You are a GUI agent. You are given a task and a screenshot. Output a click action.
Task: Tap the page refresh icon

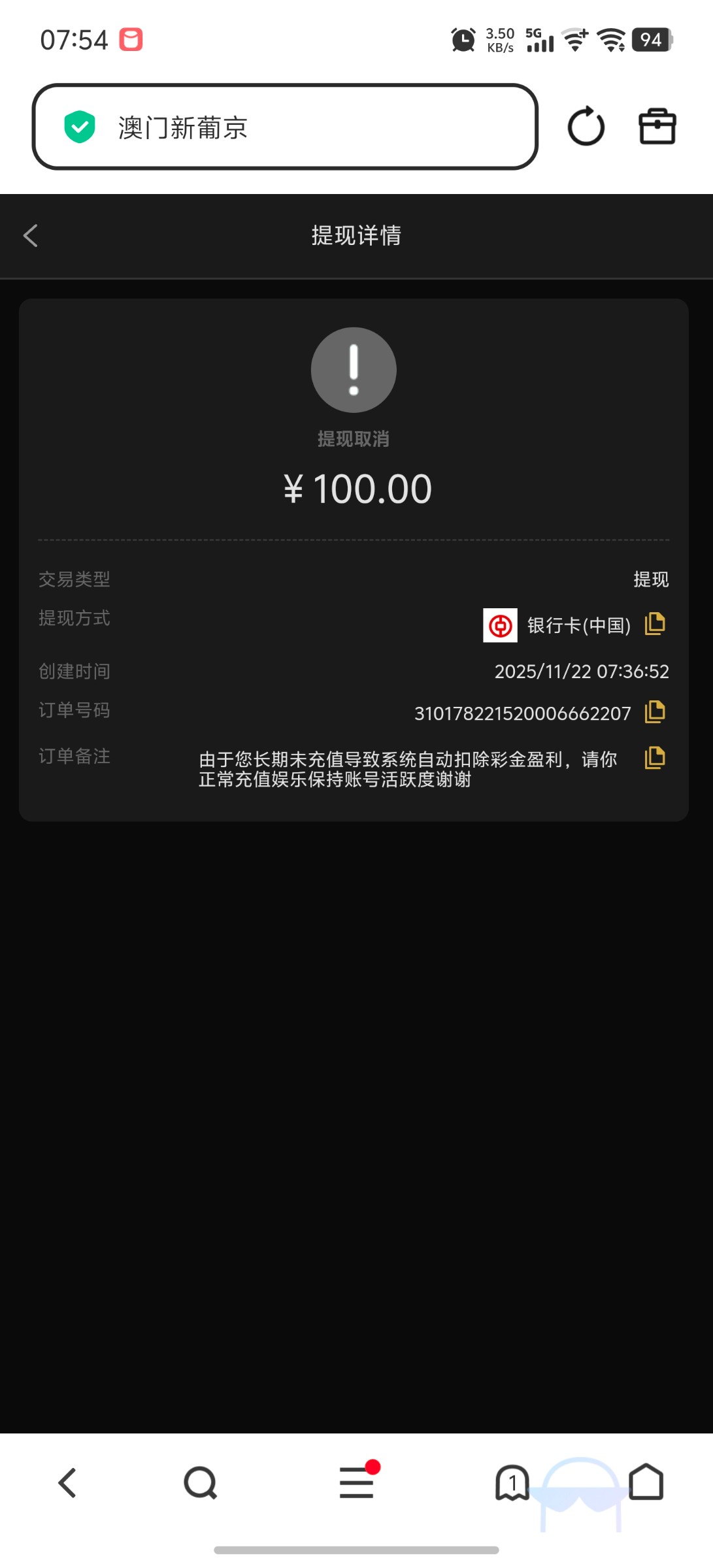point(585,126)
